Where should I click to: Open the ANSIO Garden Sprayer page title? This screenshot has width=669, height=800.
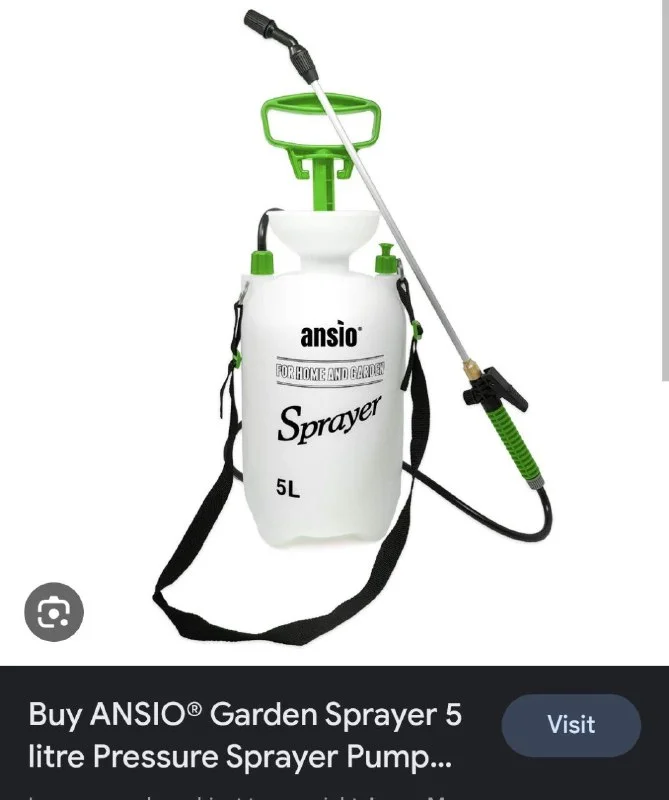click(245, 735)
